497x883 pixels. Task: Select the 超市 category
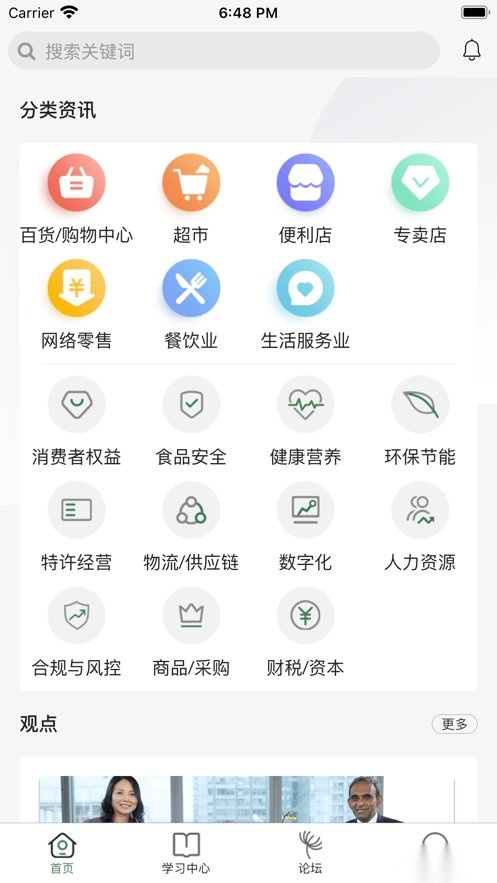(x=191, y=198)
